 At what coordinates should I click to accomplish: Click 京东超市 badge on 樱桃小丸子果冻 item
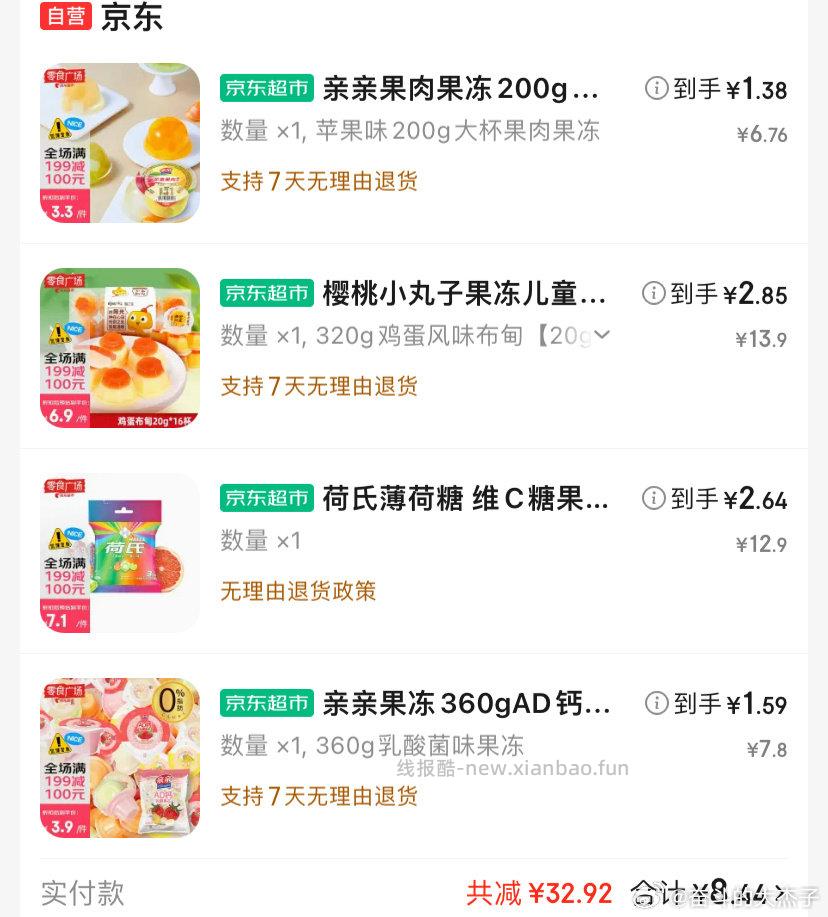(x=266, y=294)
